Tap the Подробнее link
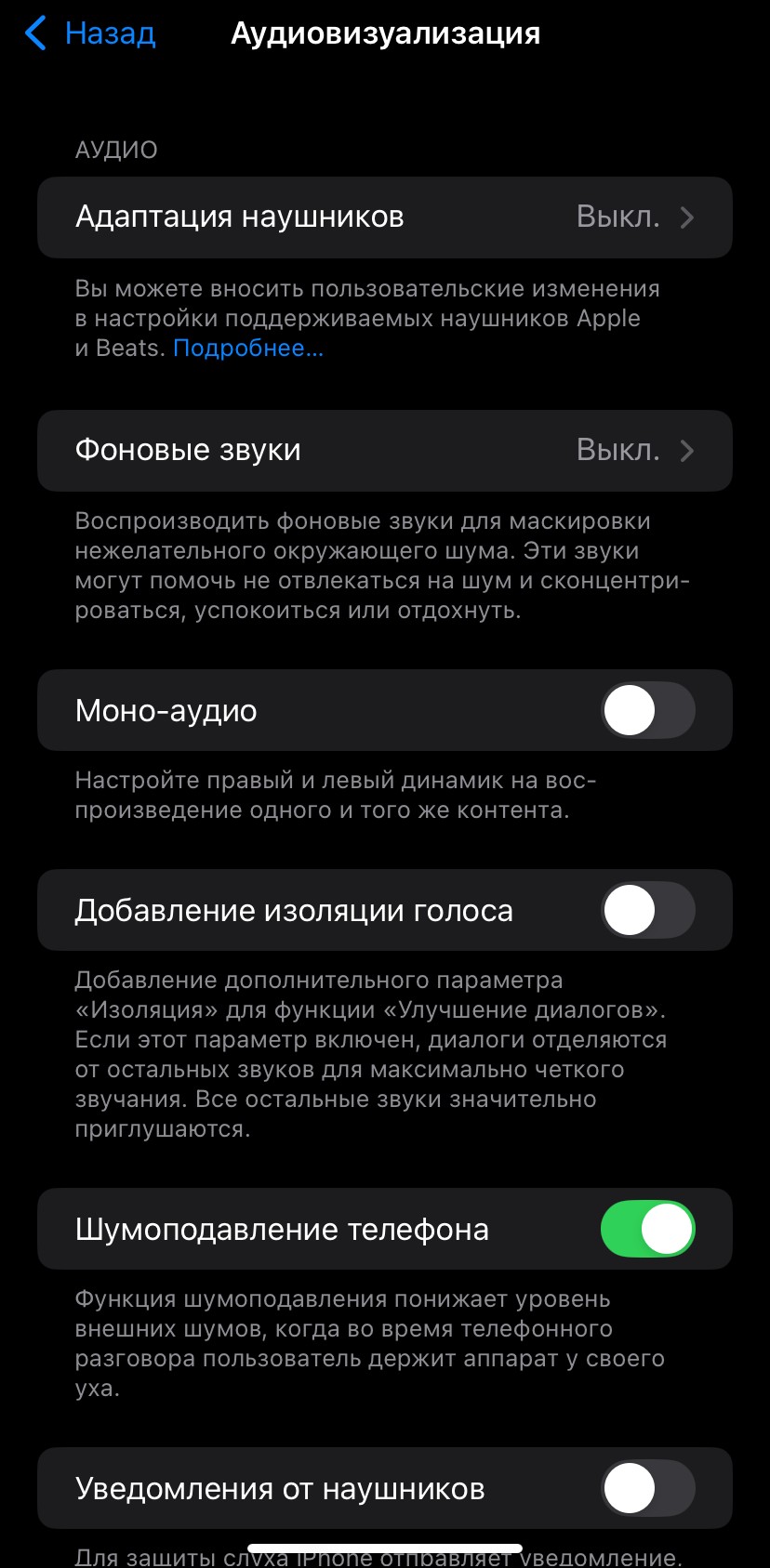Viewport: 770px width, 1568px height. [248, 349]
